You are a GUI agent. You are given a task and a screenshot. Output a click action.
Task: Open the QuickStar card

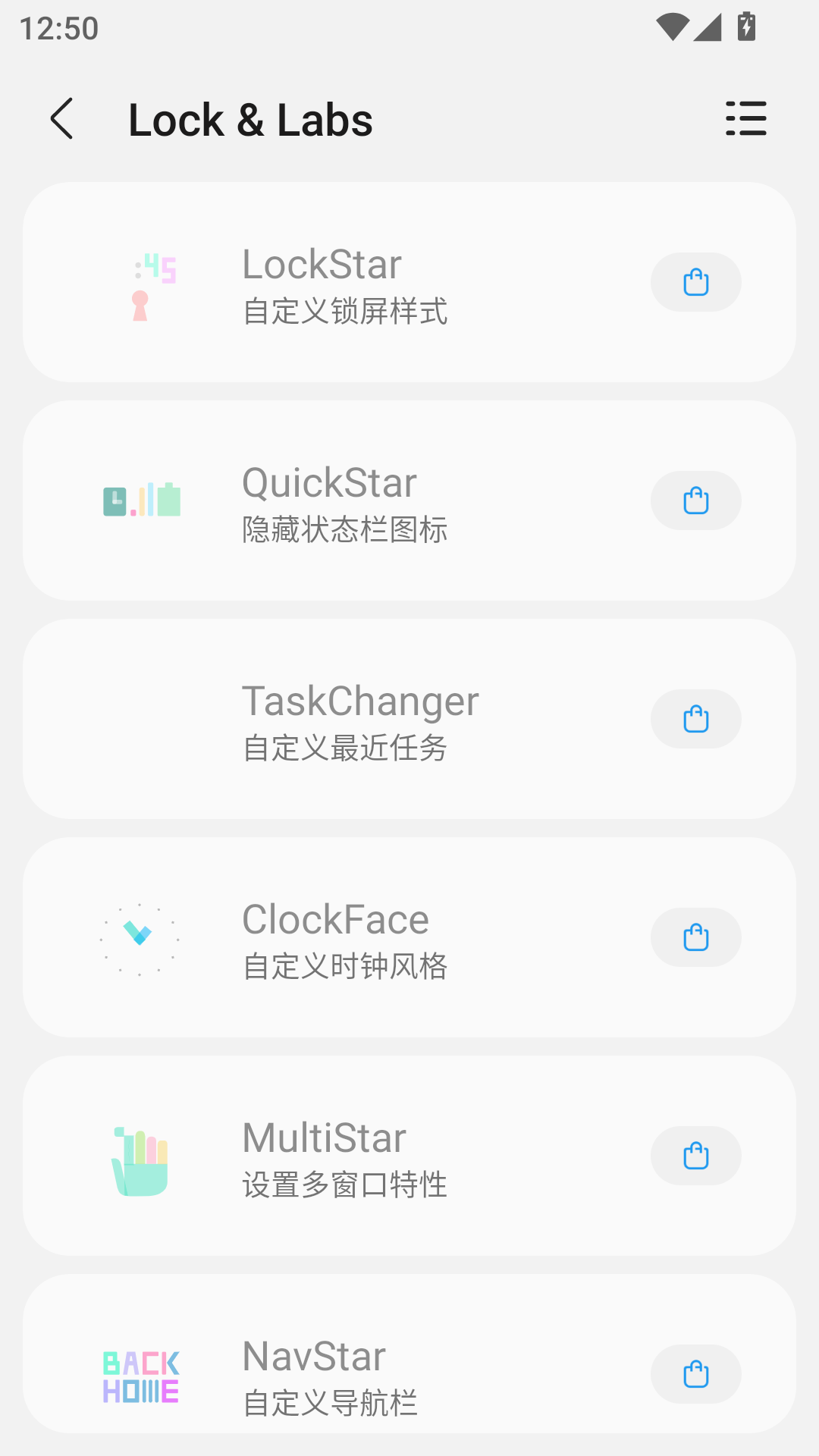click(x=344, y=502)
